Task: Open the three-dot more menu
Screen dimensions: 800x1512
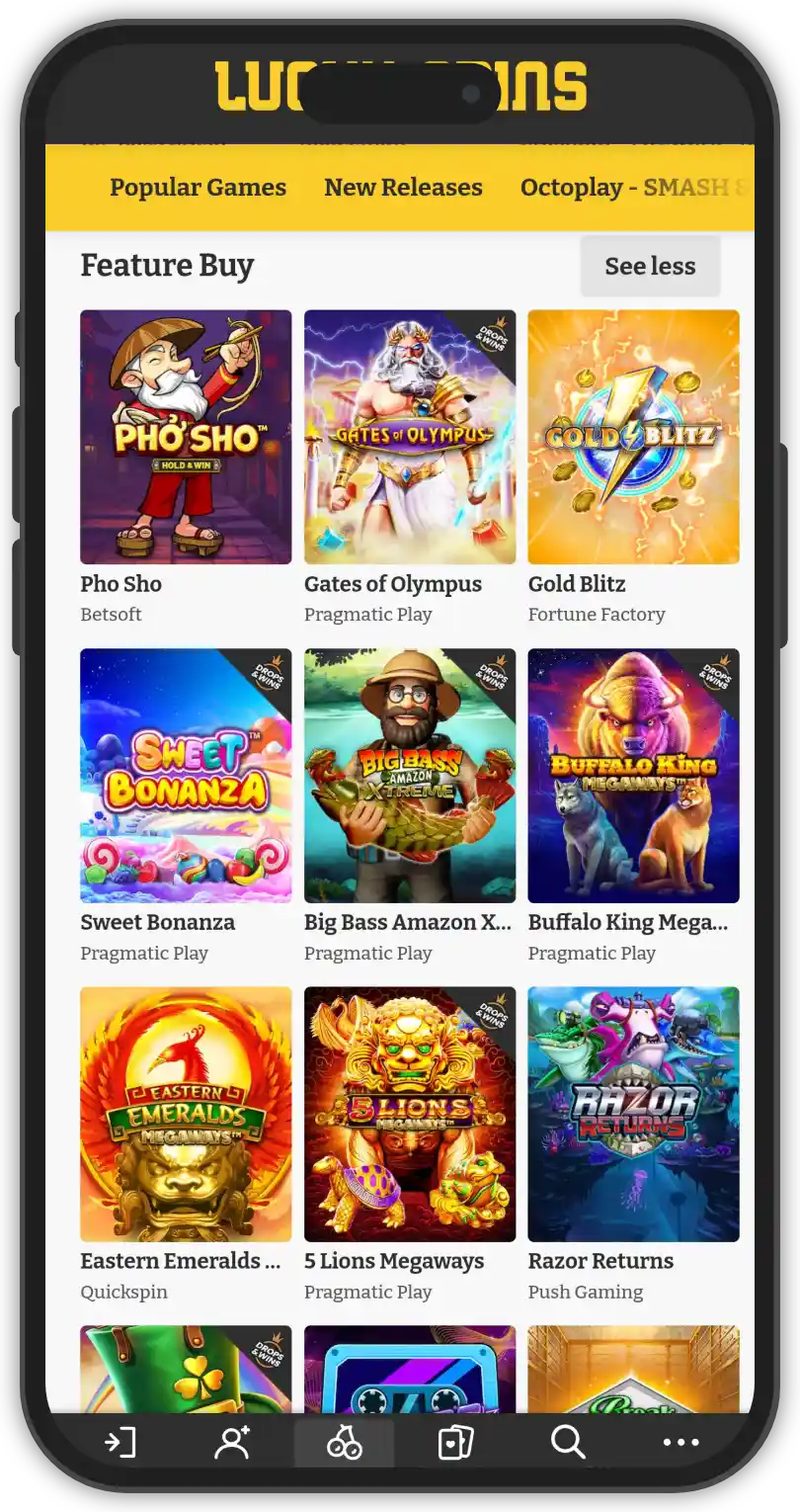Action: tap(680, 1444)
